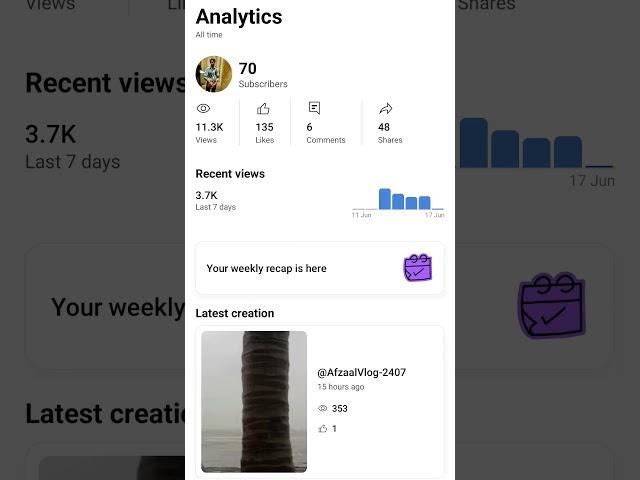Open the latest creation video by @AfzaalVlog-2407
Viewport: 640px width, 480px height.
pos(254,401)
